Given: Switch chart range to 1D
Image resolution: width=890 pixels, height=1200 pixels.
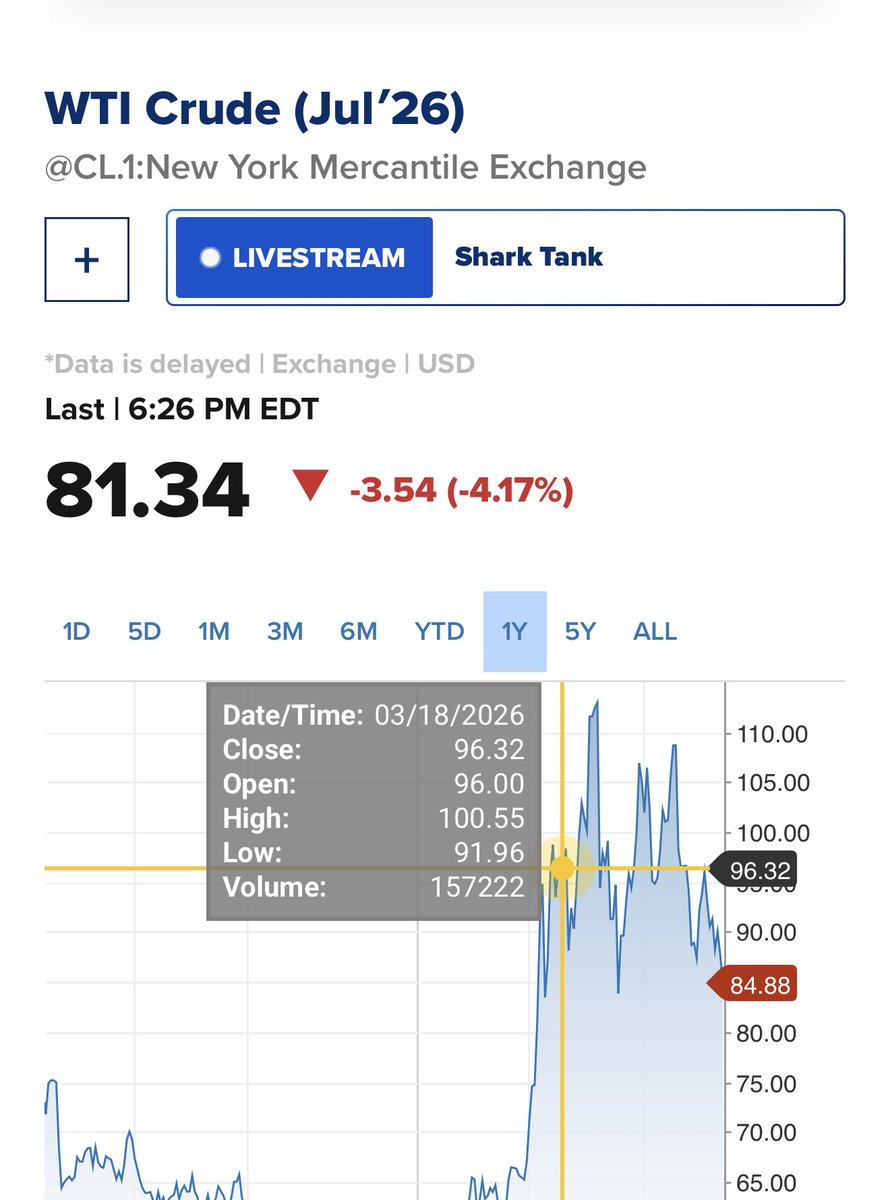Looking at the screenshot, I should (x=76, y=632).
